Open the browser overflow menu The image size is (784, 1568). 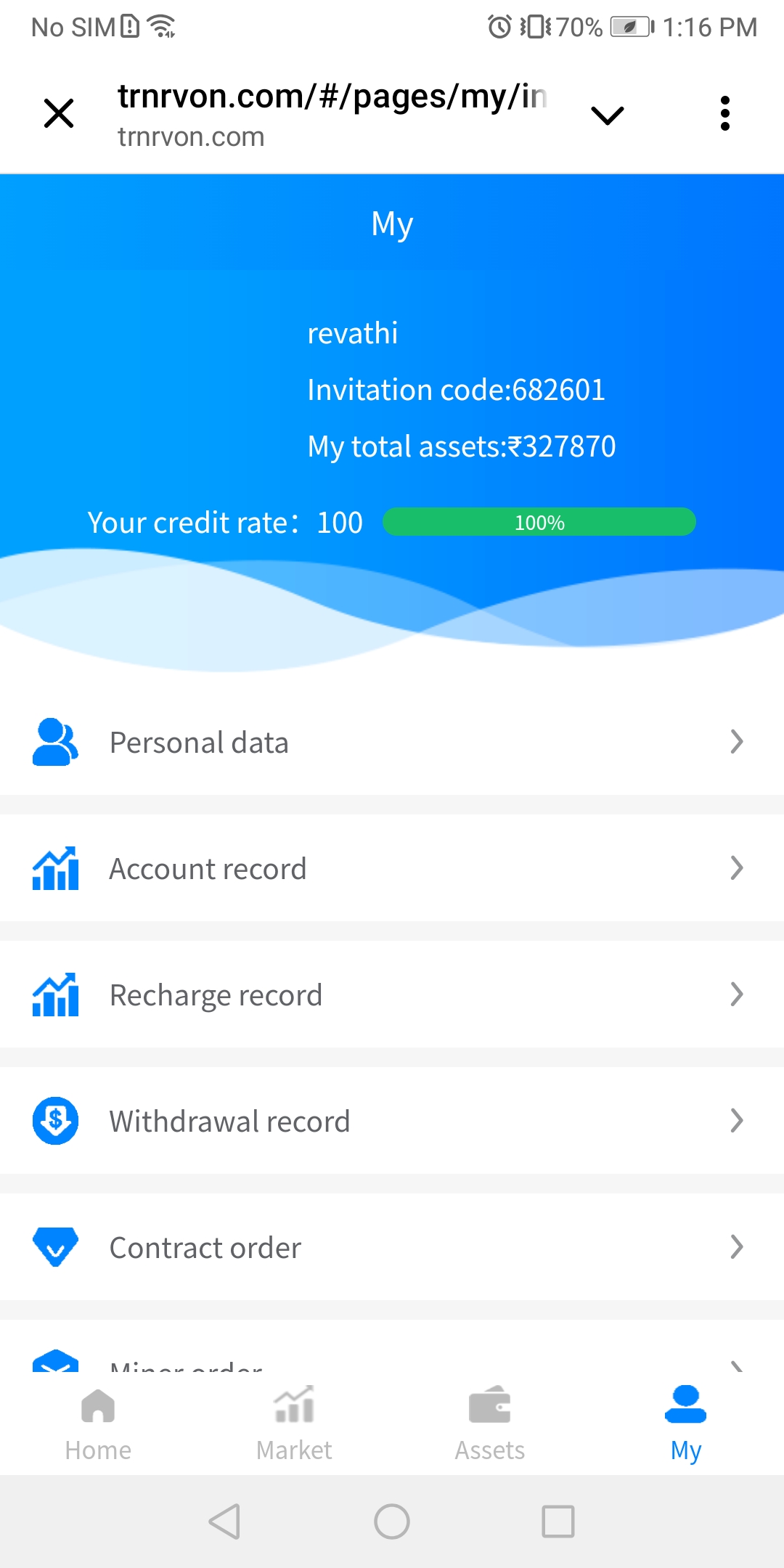(724, 114)
